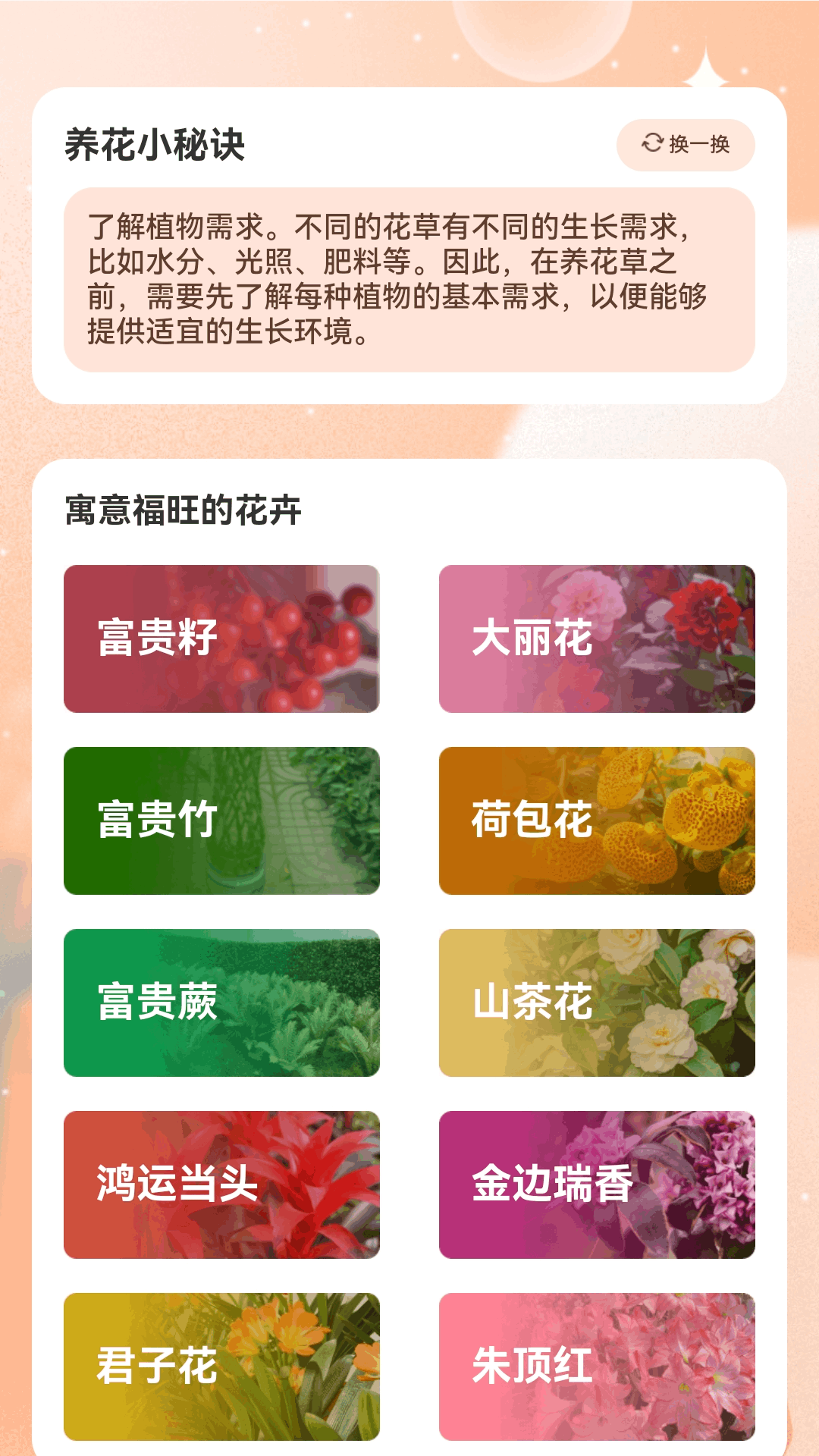Open the 大丽花 flower card
The image size is (819, 1456).
pos(595,639)
